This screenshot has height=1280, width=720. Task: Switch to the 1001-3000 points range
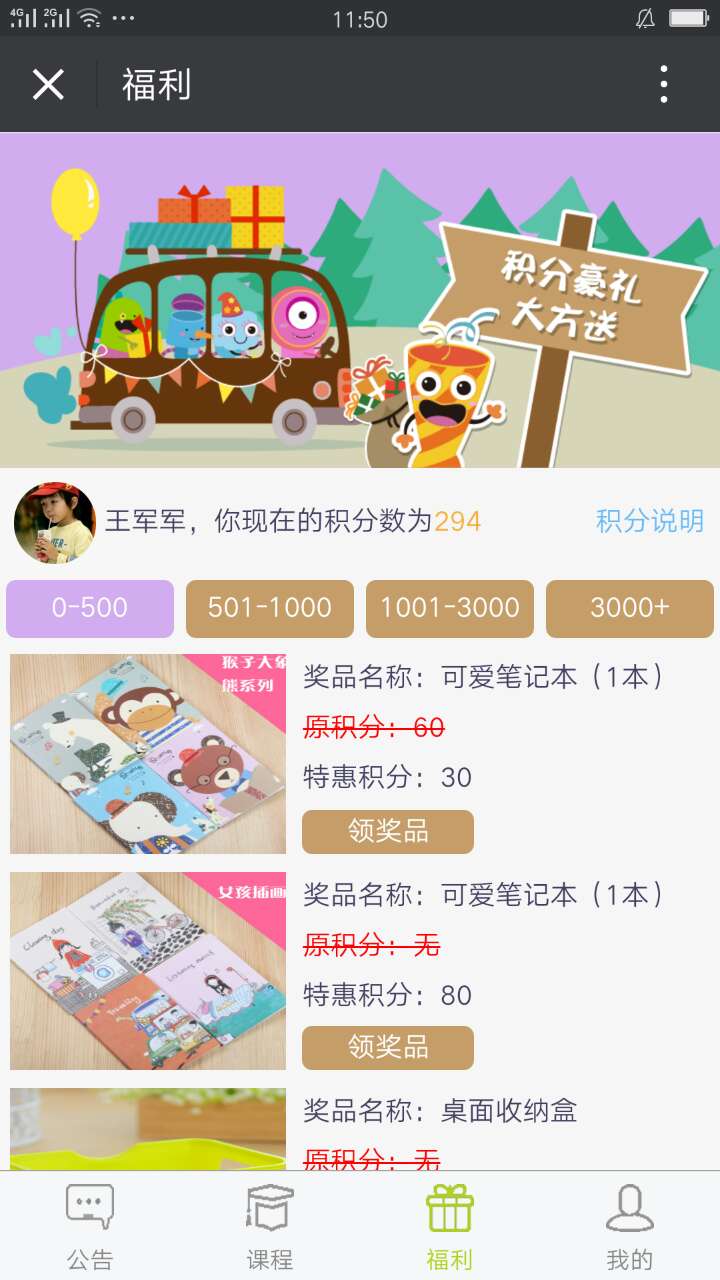[x=450, y=608]
